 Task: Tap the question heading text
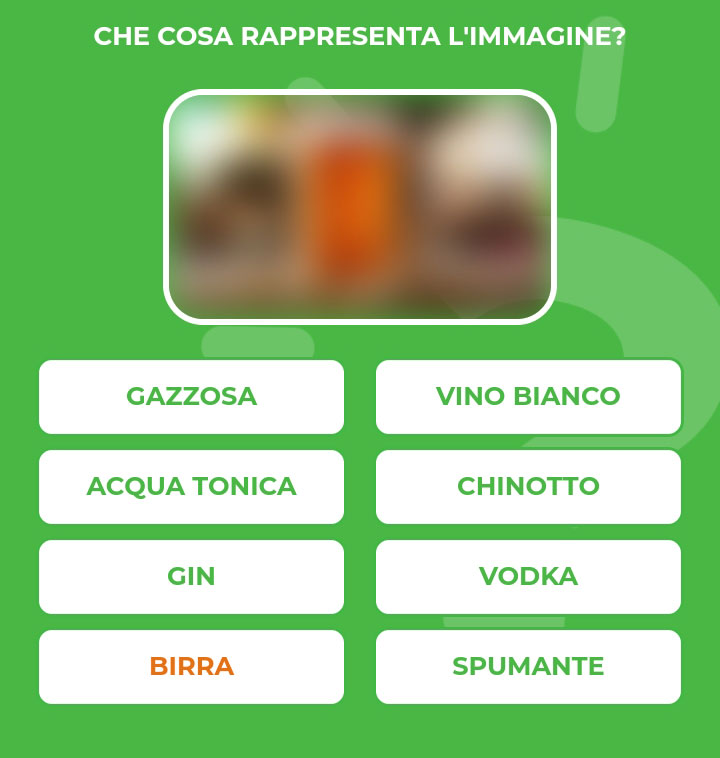point(360,34)
